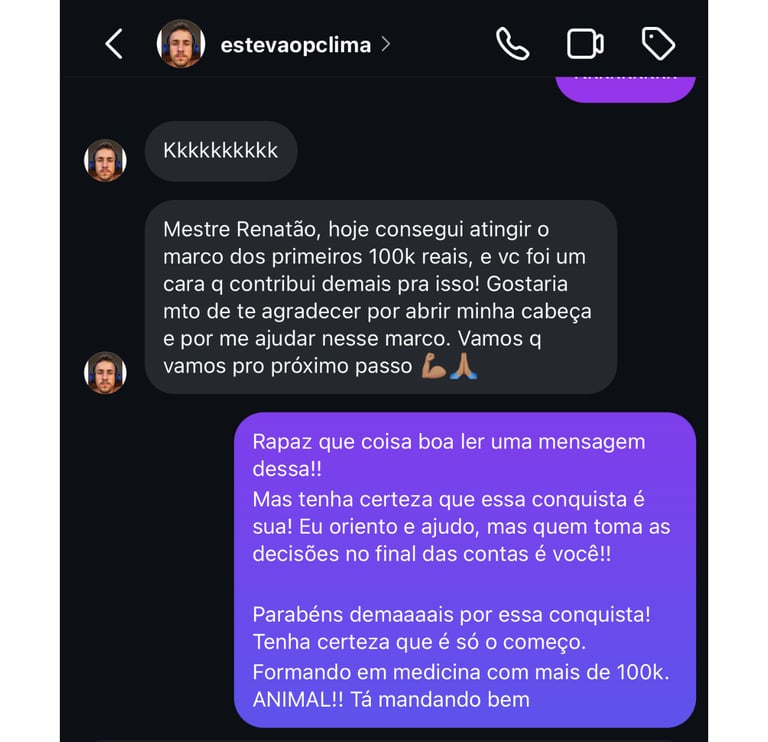Open the label tag icon
Screen dimensions: 768x742
(657, 44)
